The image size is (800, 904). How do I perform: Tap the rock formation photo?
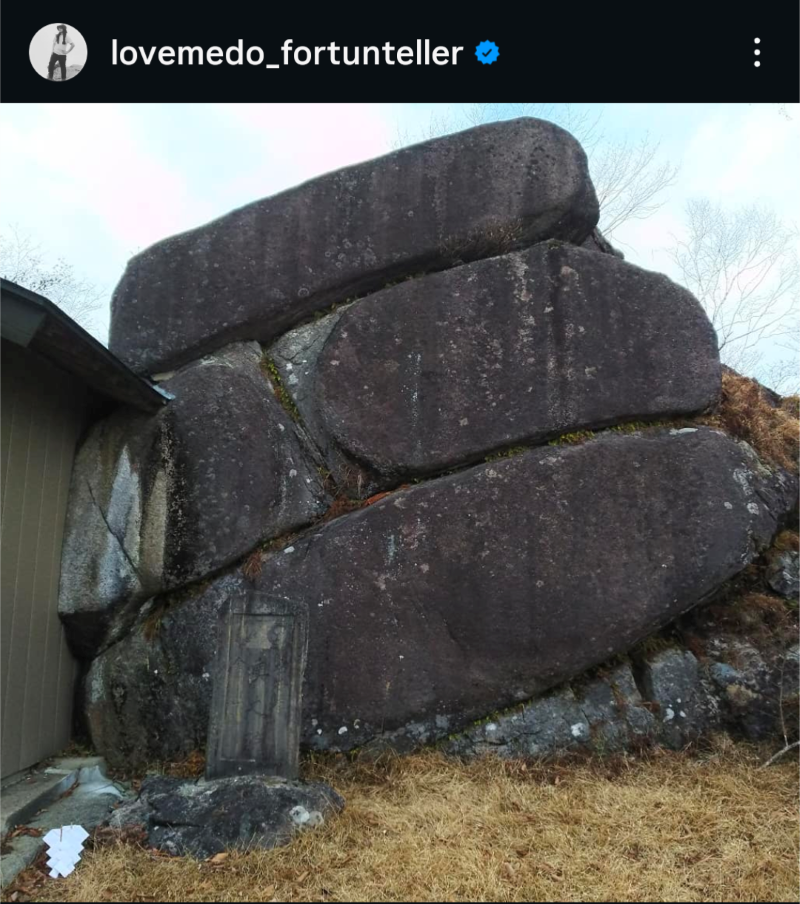click(400, 450)
